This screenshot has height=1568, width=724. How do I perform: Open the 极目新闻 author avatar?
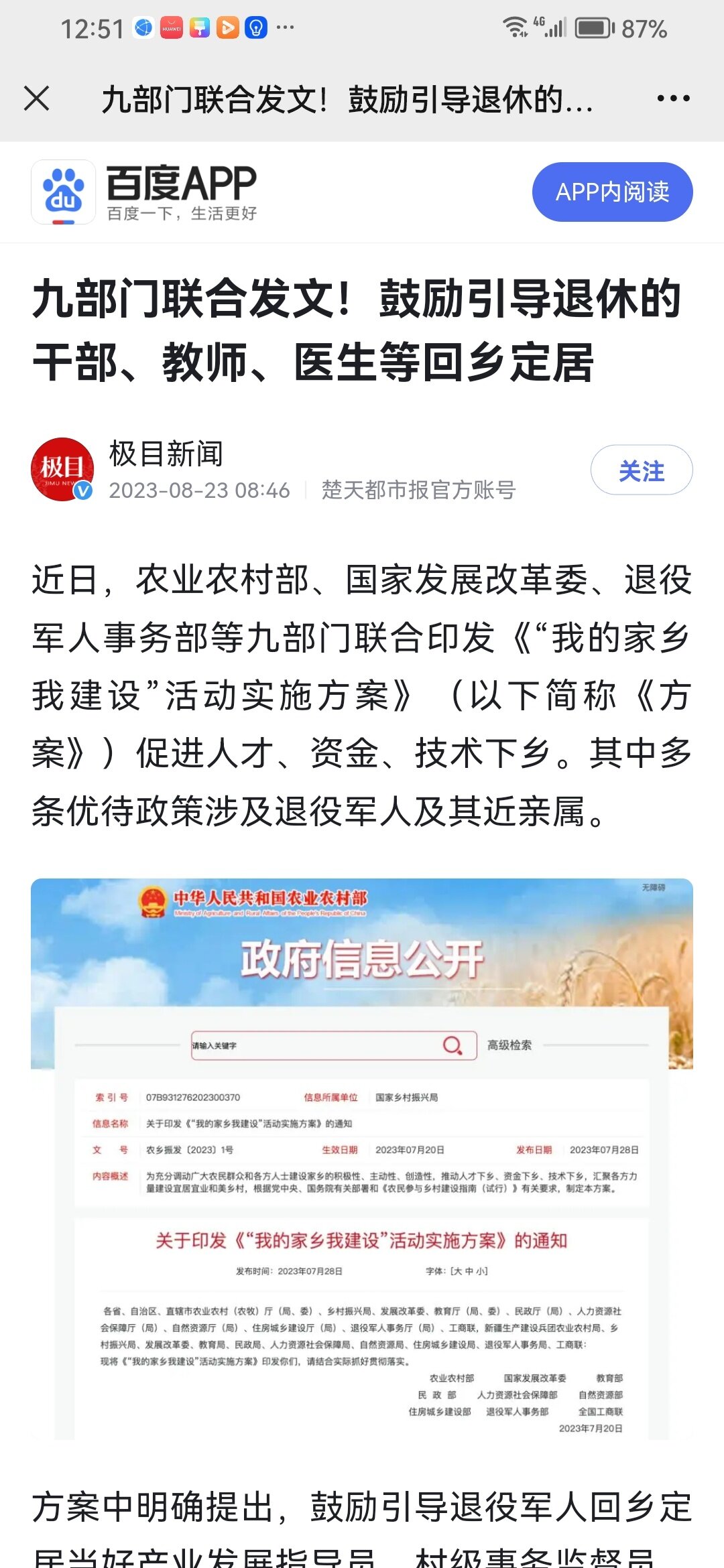(62, 470)
